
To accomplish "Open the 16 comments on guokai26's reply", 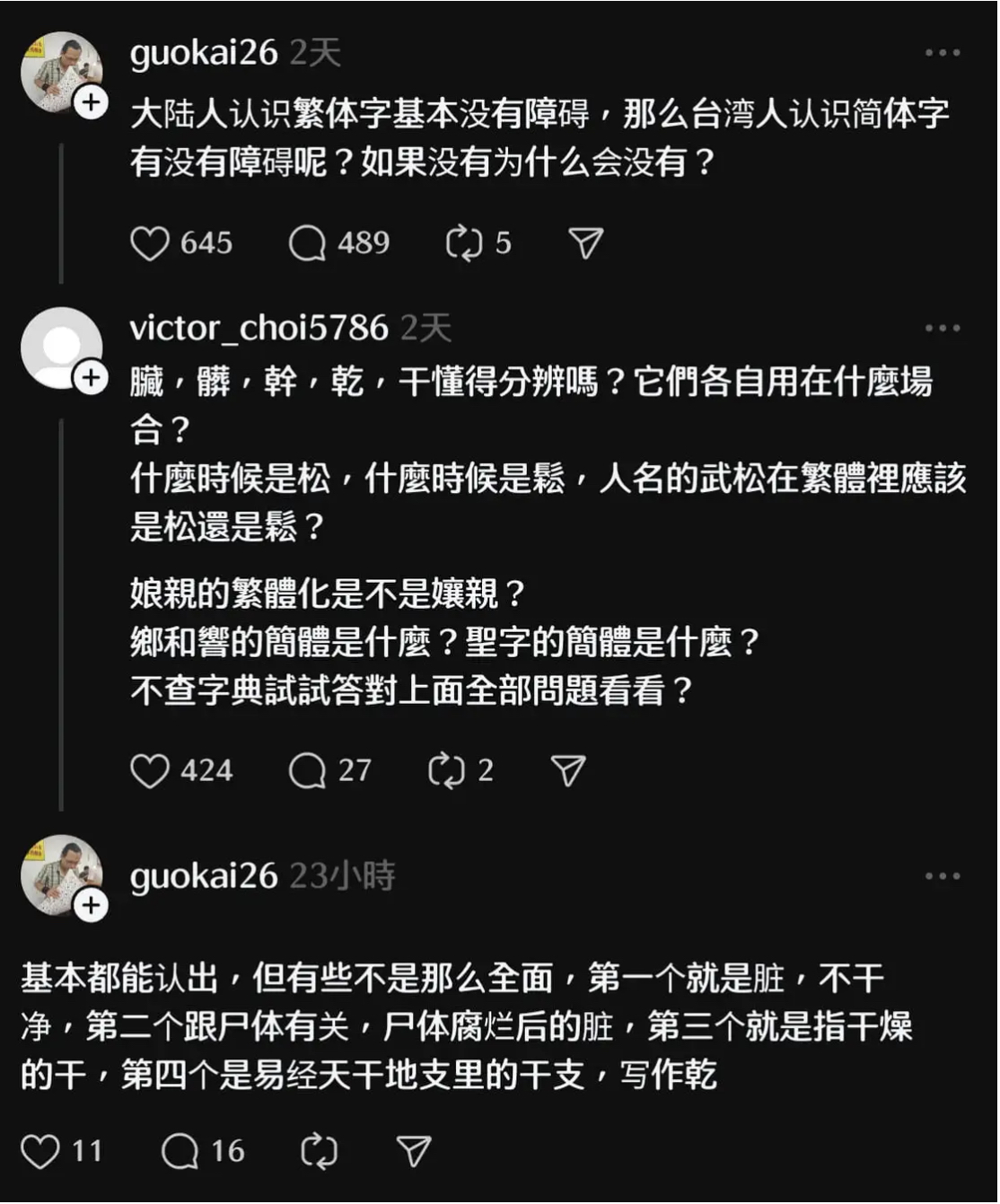I will click(180, 1152).
